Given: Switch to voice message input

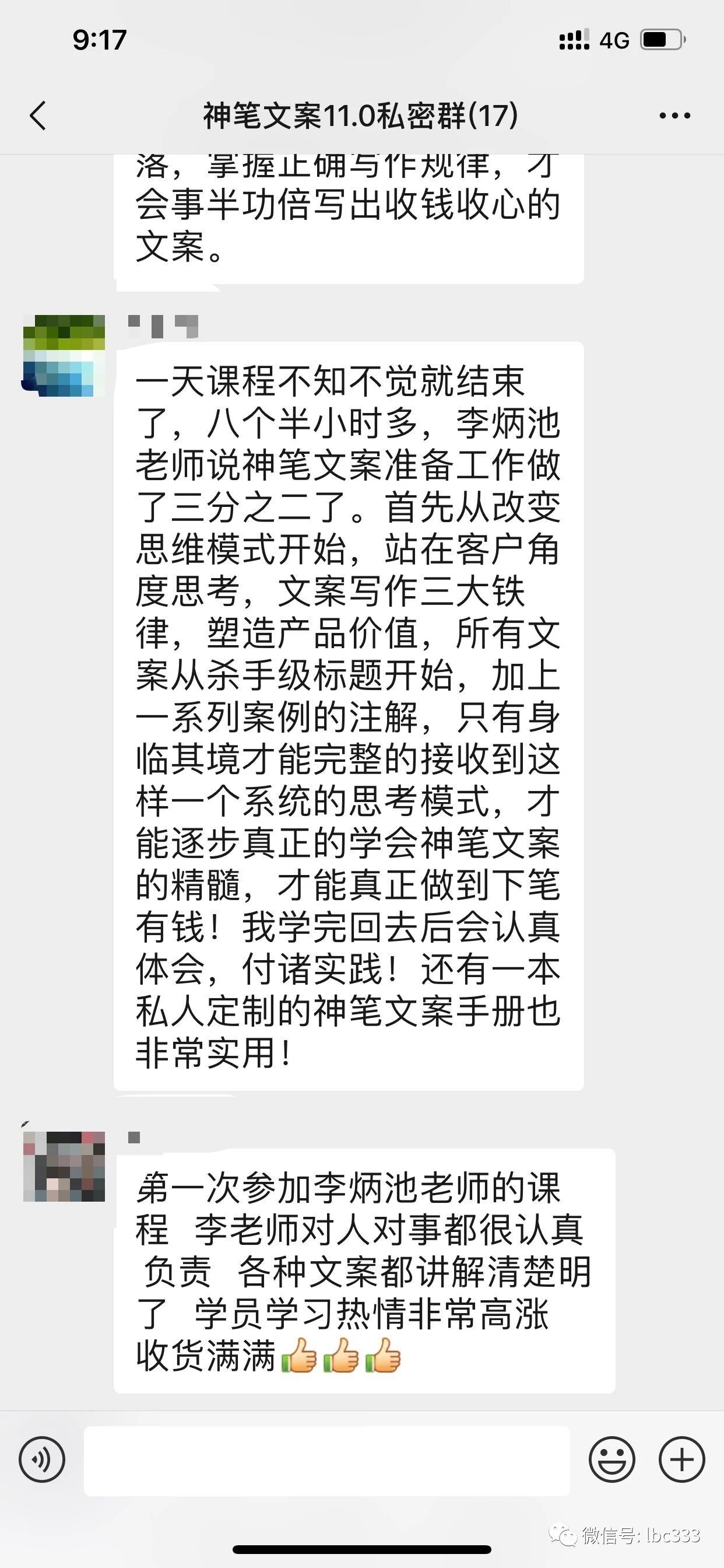Looking at the screenshot, I should tap(42, 1459).
